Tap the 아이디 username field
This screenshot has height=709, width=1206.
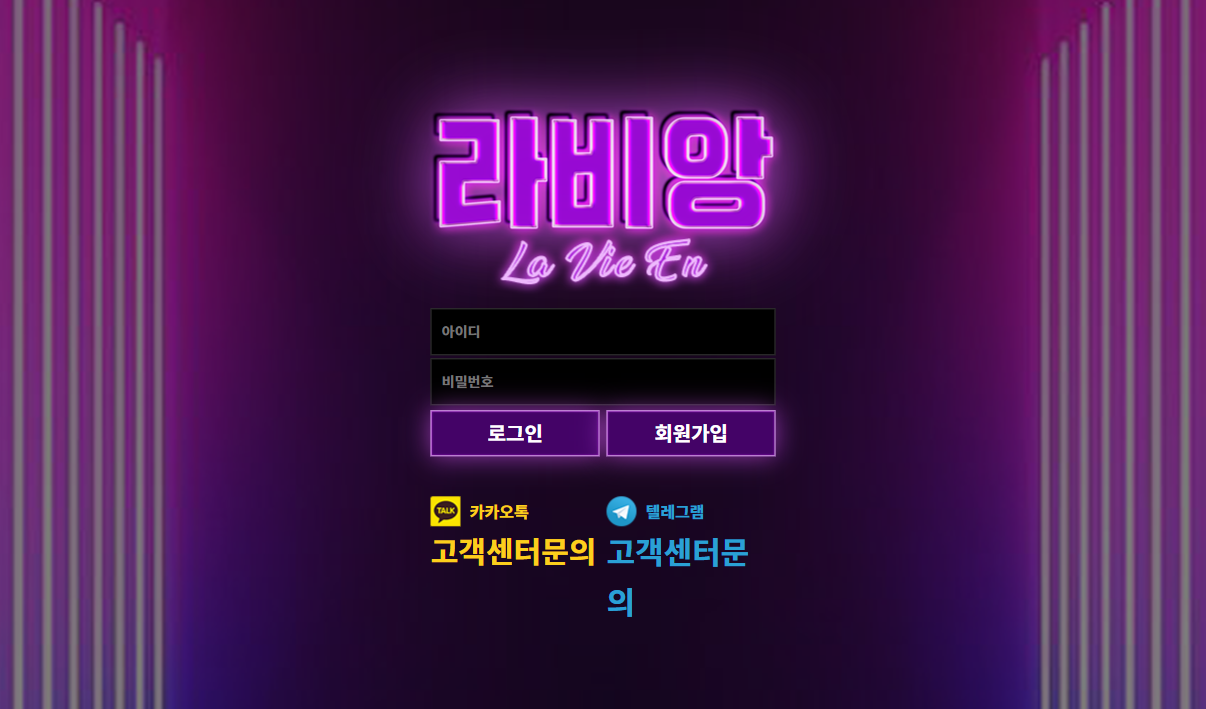point(602,331)
